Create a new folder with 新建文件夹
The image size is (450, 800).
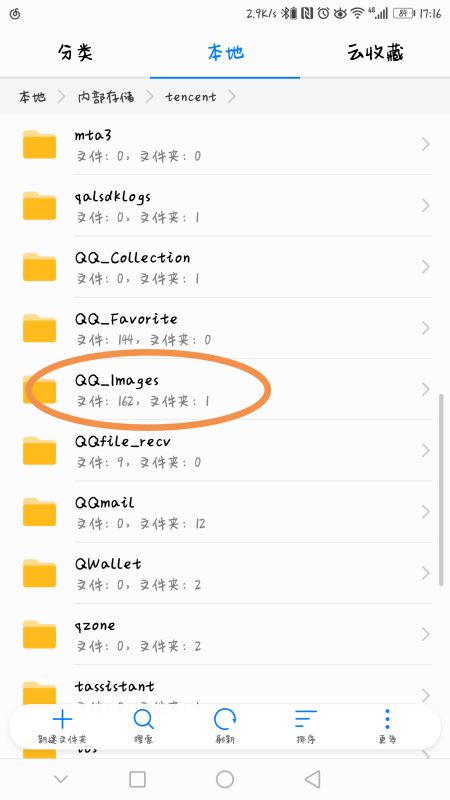(62, 727)
